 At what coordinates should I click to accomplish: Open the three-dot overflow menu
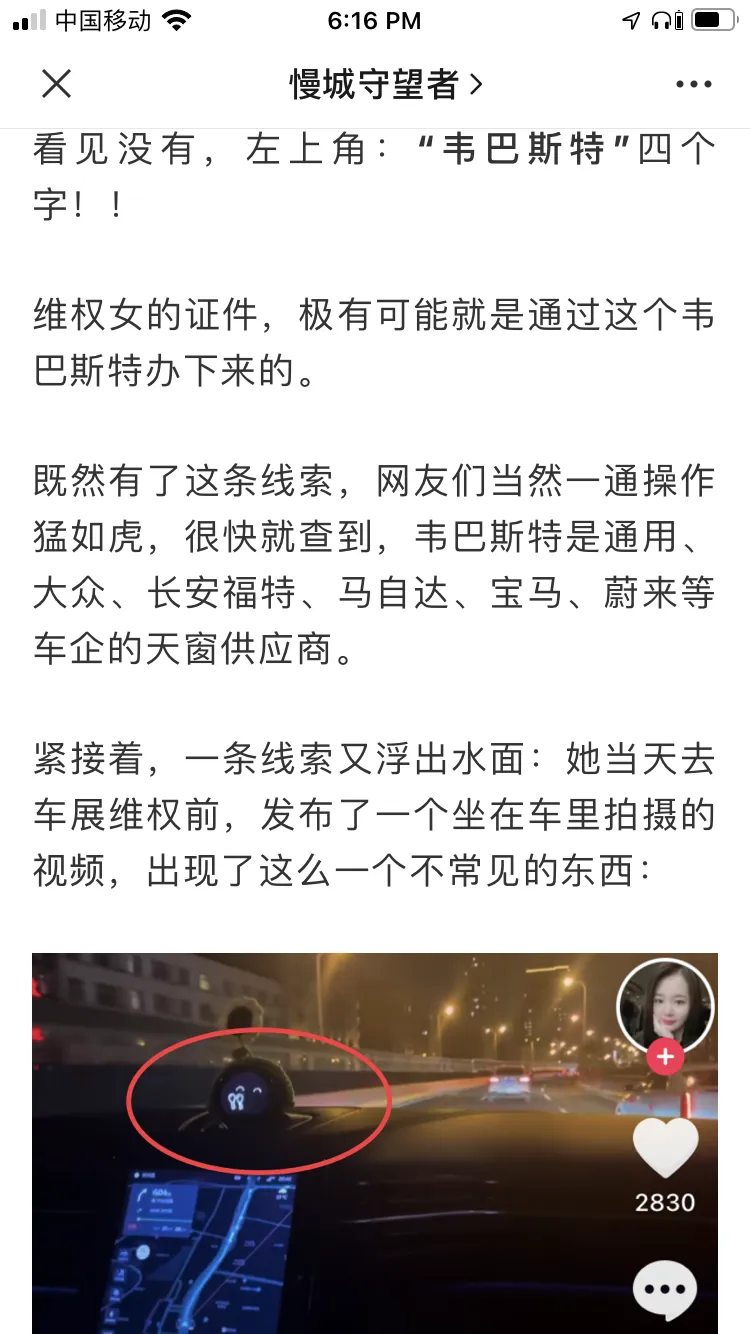pyautogui.click(x=693, y=85)
